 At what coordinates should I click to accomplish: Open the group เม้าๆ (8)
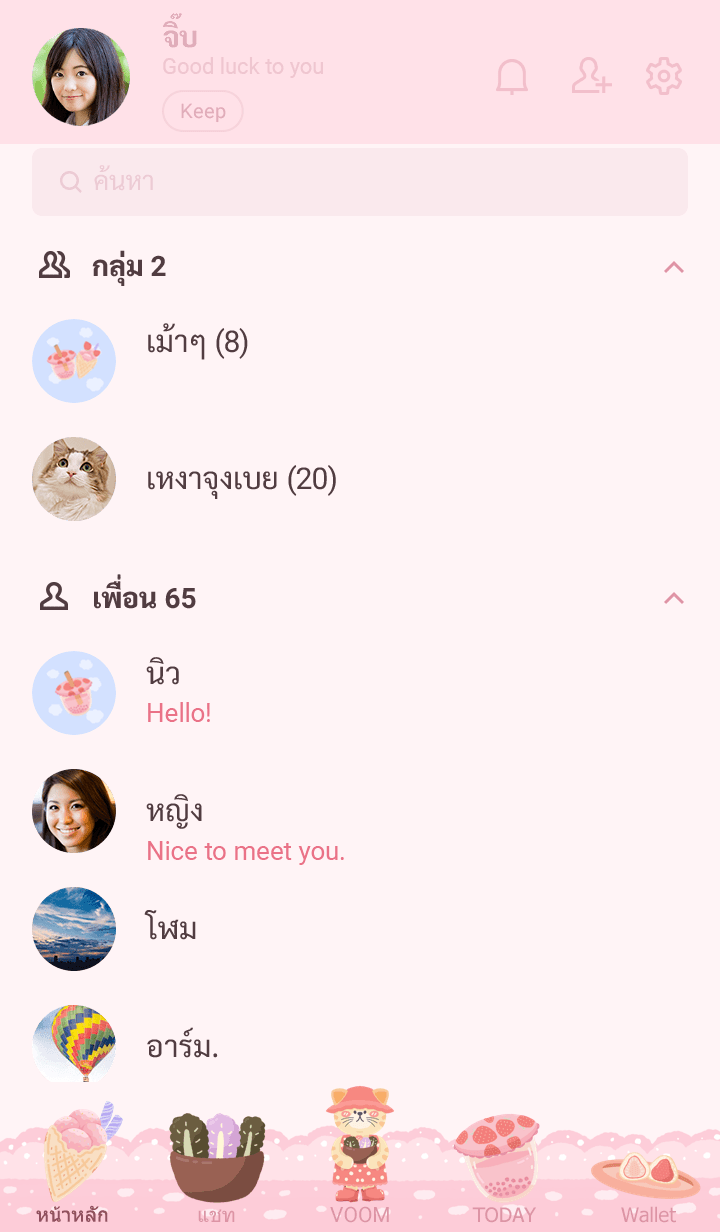(197, 343)
